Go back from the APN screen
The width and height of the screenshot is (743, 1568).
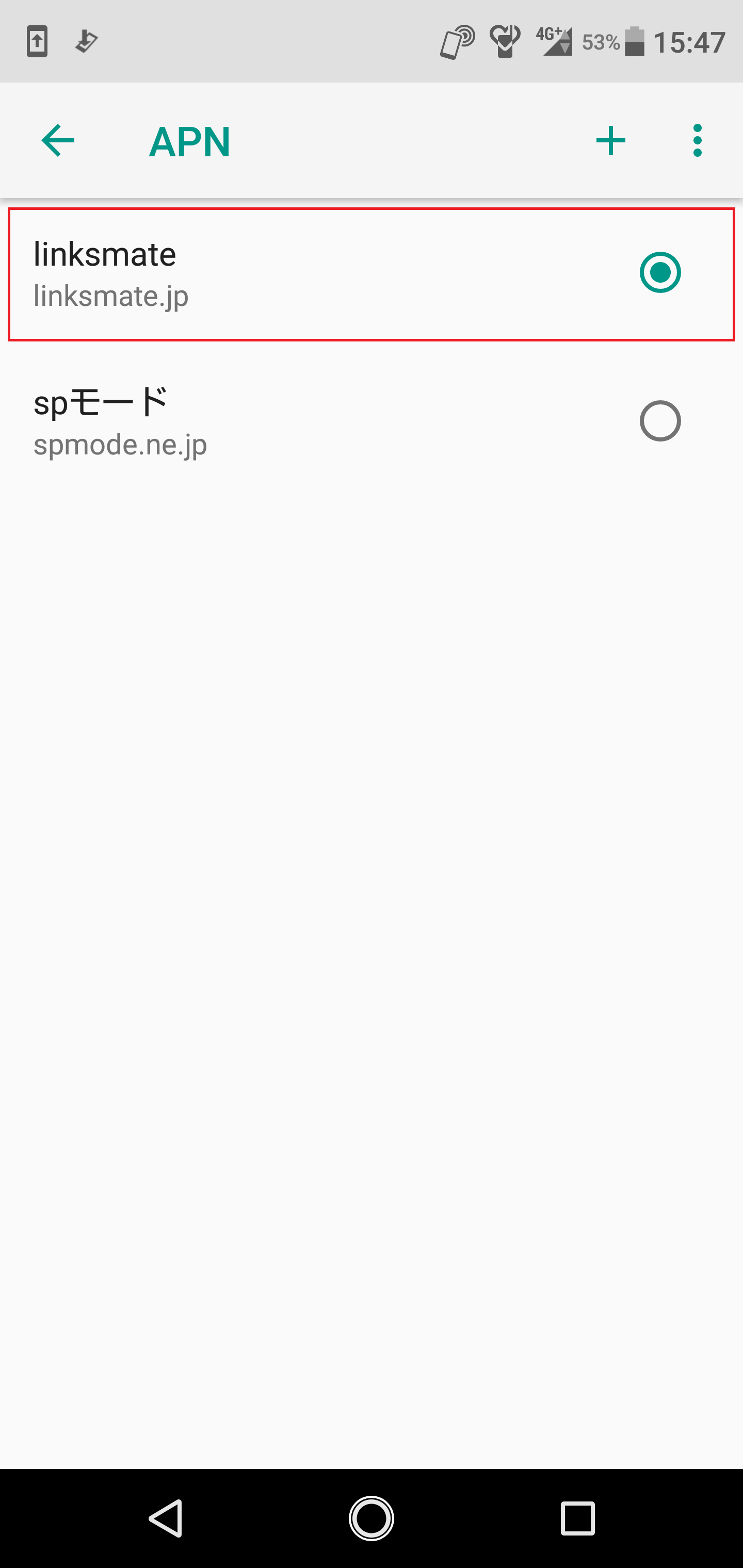point(58,141)
